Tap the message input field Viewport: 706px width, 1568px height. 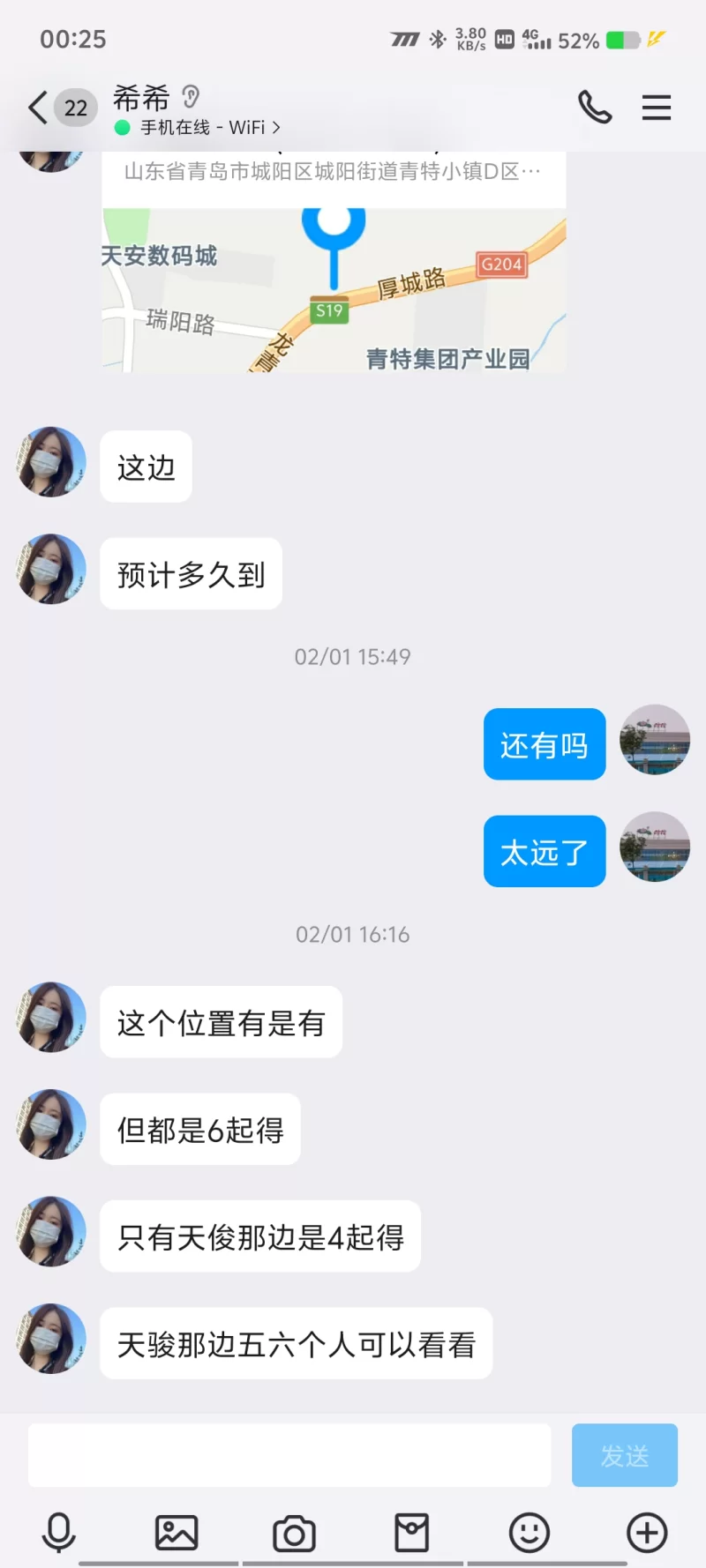(x=289, y=1455)
